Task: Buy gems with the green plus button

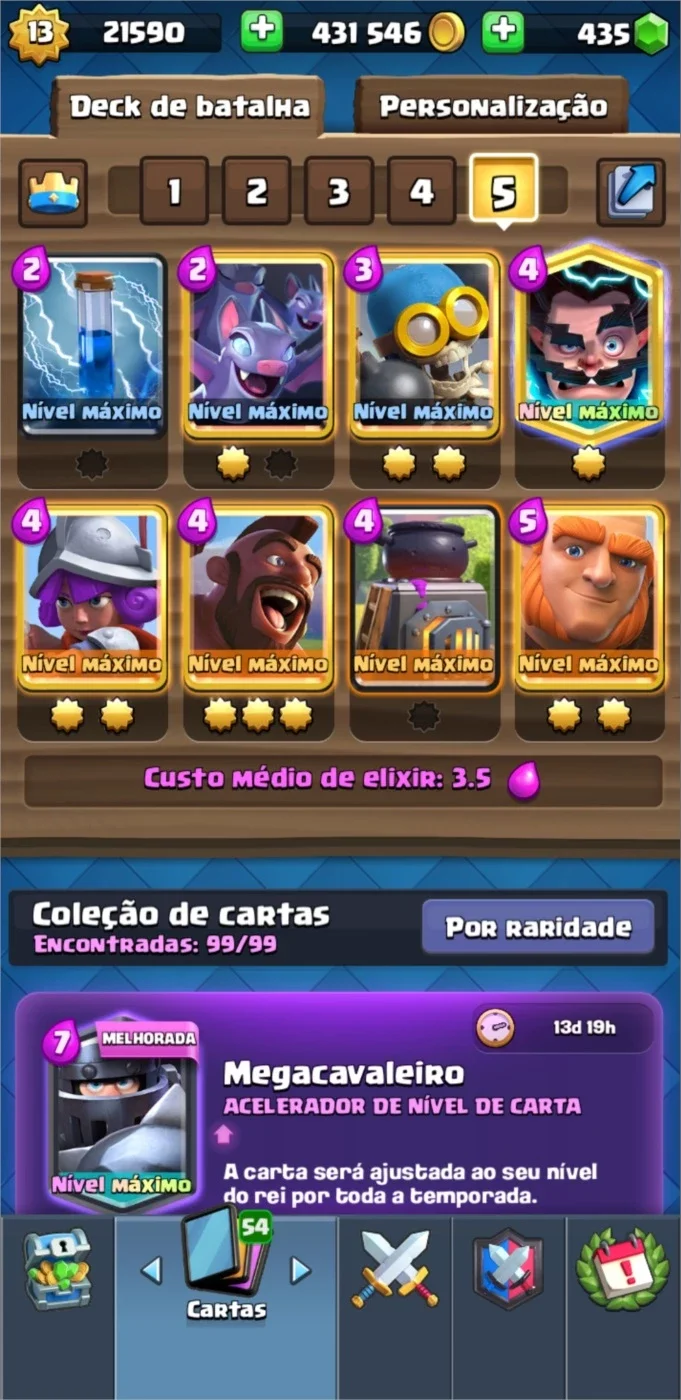Action: (503, 33)
